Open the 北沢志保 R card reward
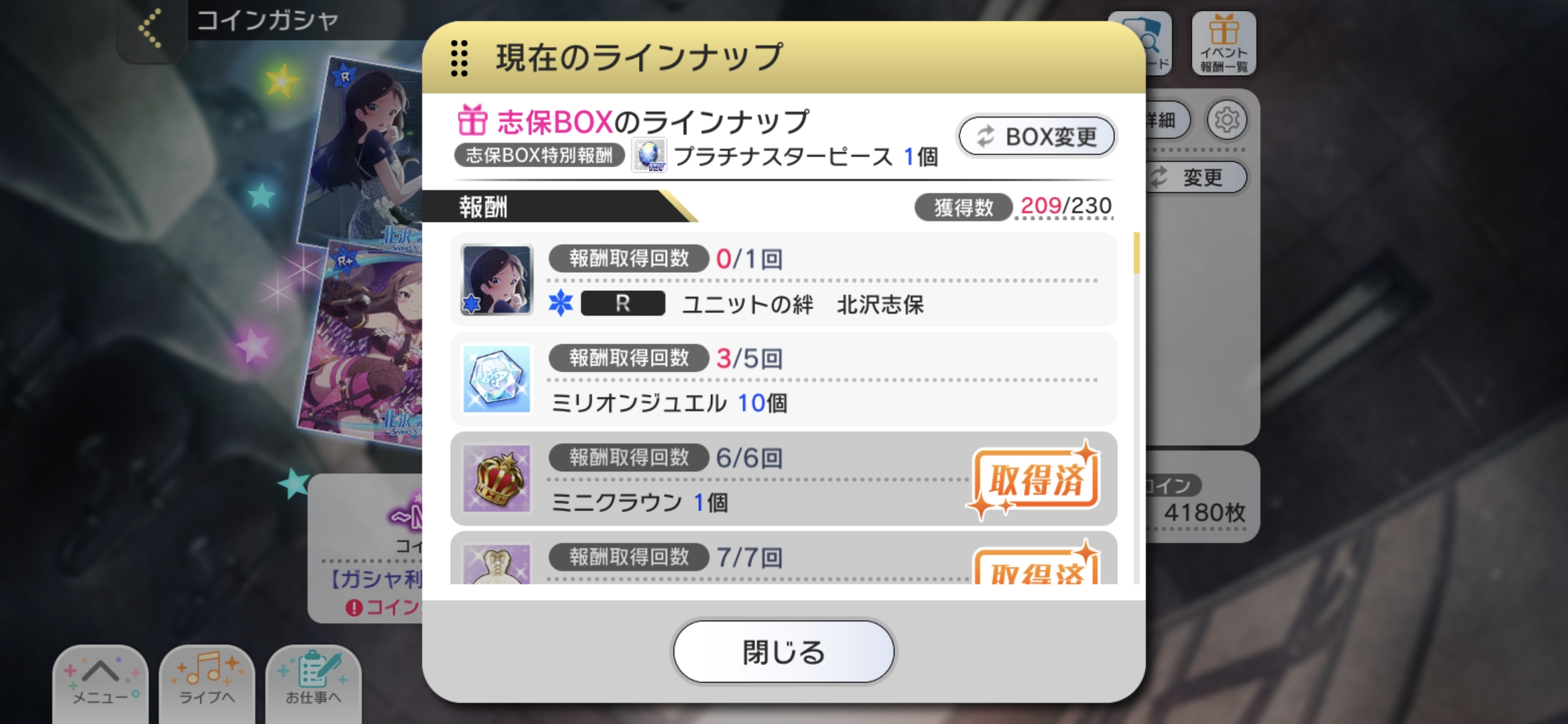The height and width of the screenshot is (724, 1568). click(497, 280)
